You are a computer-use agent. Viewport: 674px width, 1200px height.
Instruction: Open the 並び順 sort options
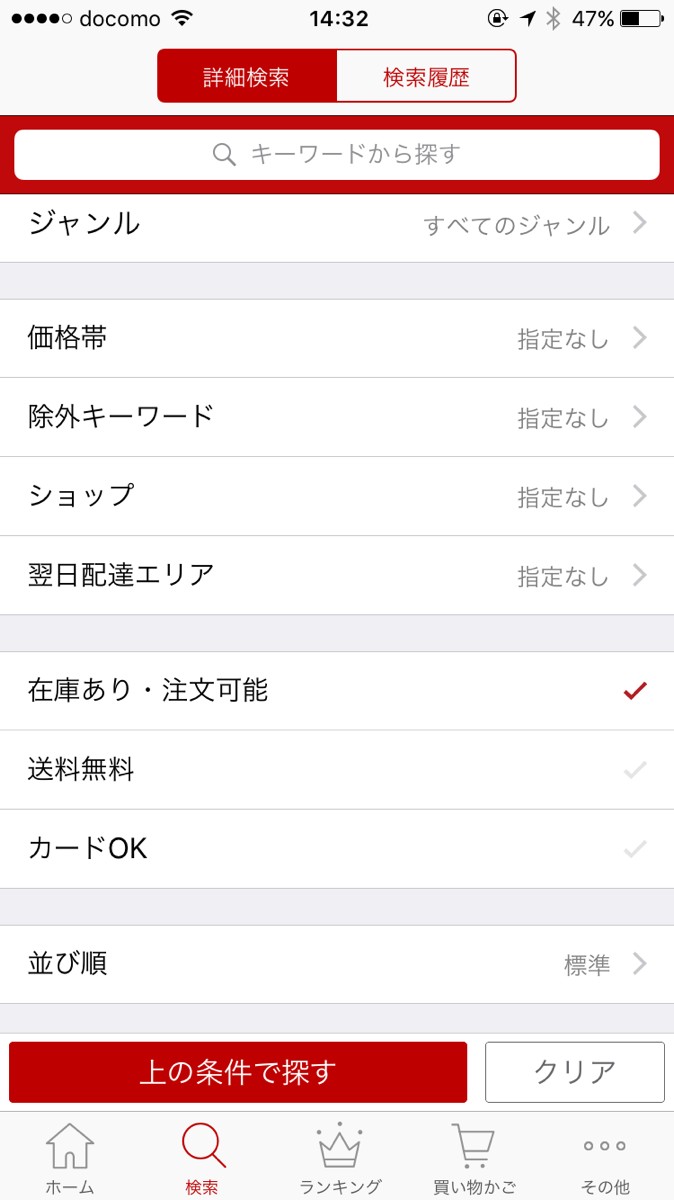[x=337, y=964]
